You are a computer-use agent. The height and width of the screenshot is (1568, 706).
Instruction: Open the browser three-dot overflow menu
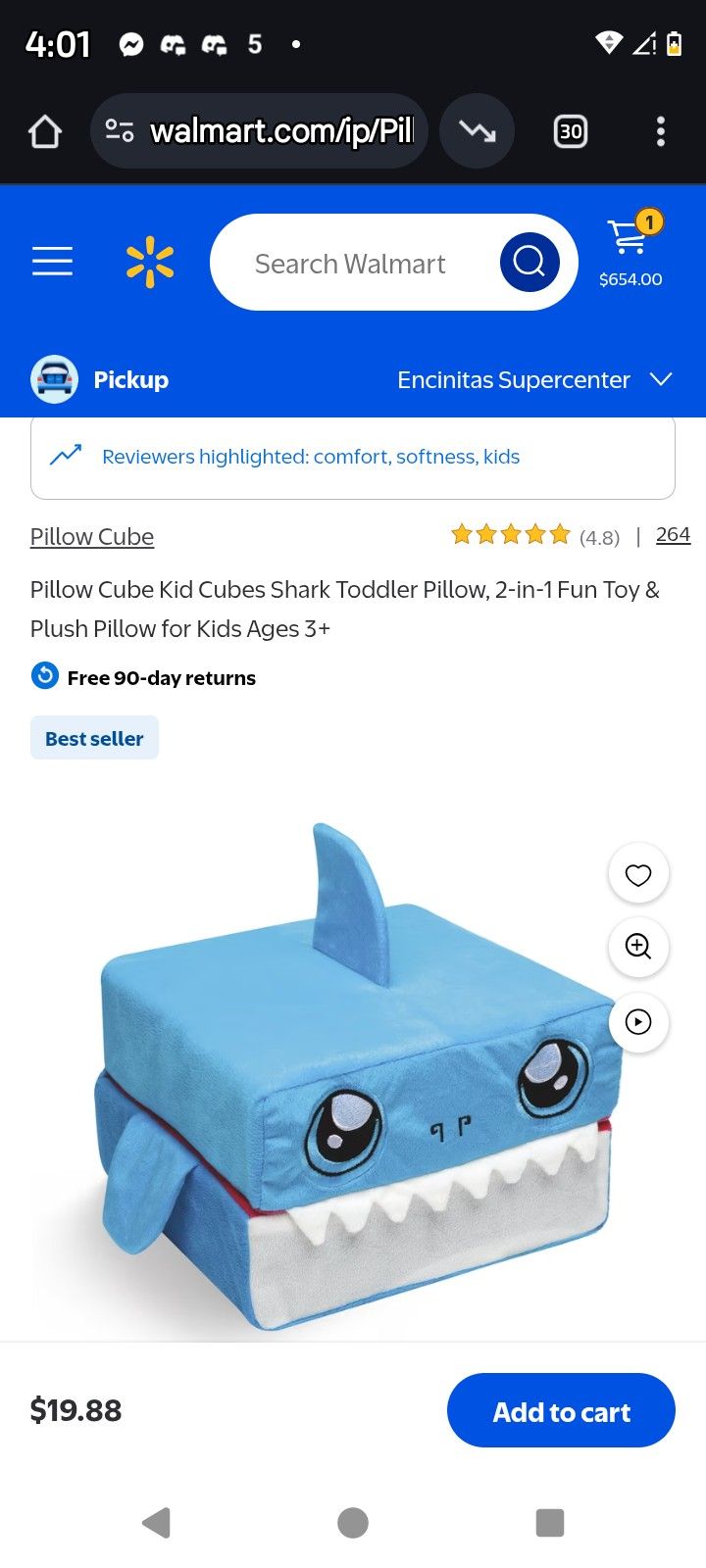(661, 130)
